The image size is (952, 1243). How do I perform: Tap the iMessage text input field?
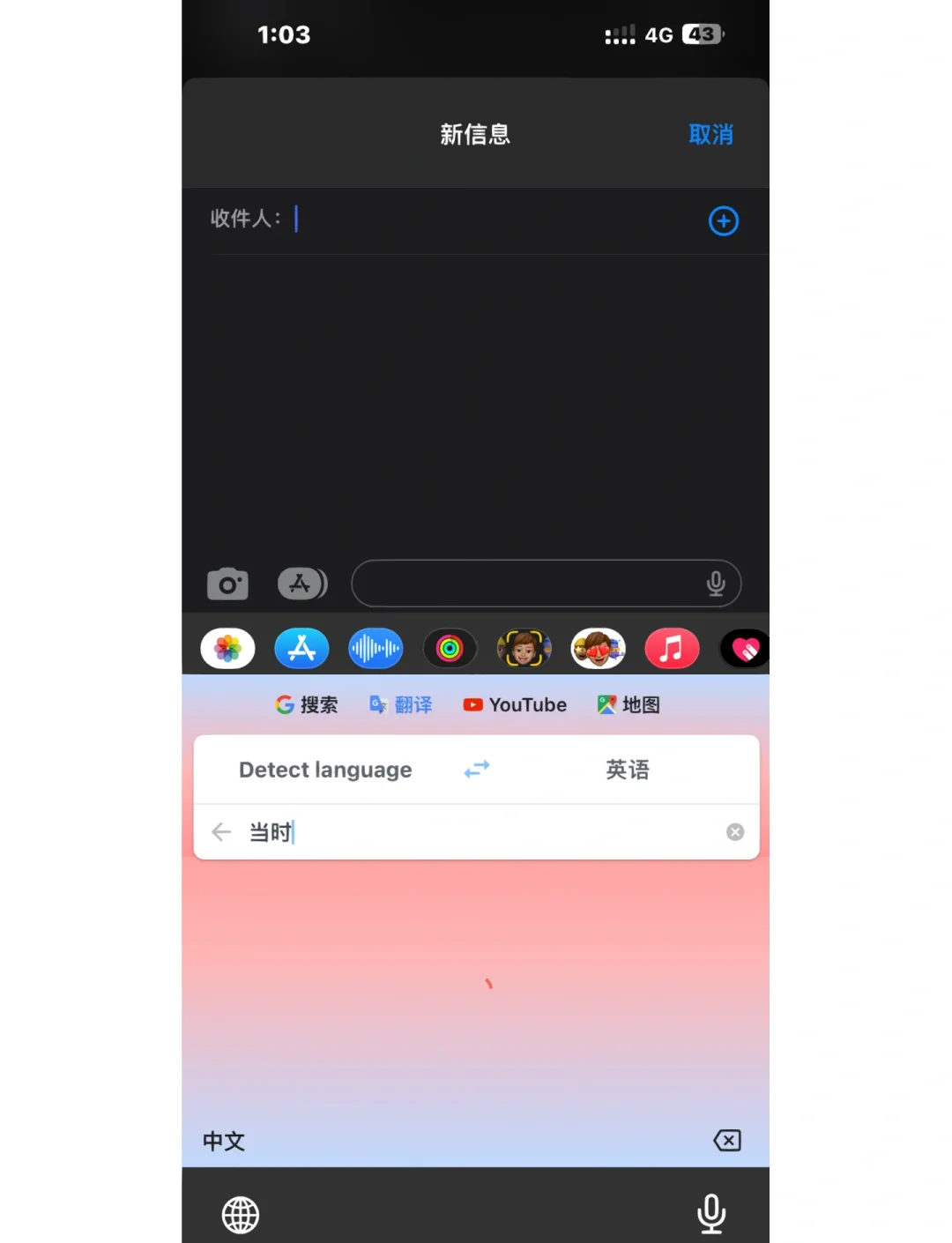[529, 584]
